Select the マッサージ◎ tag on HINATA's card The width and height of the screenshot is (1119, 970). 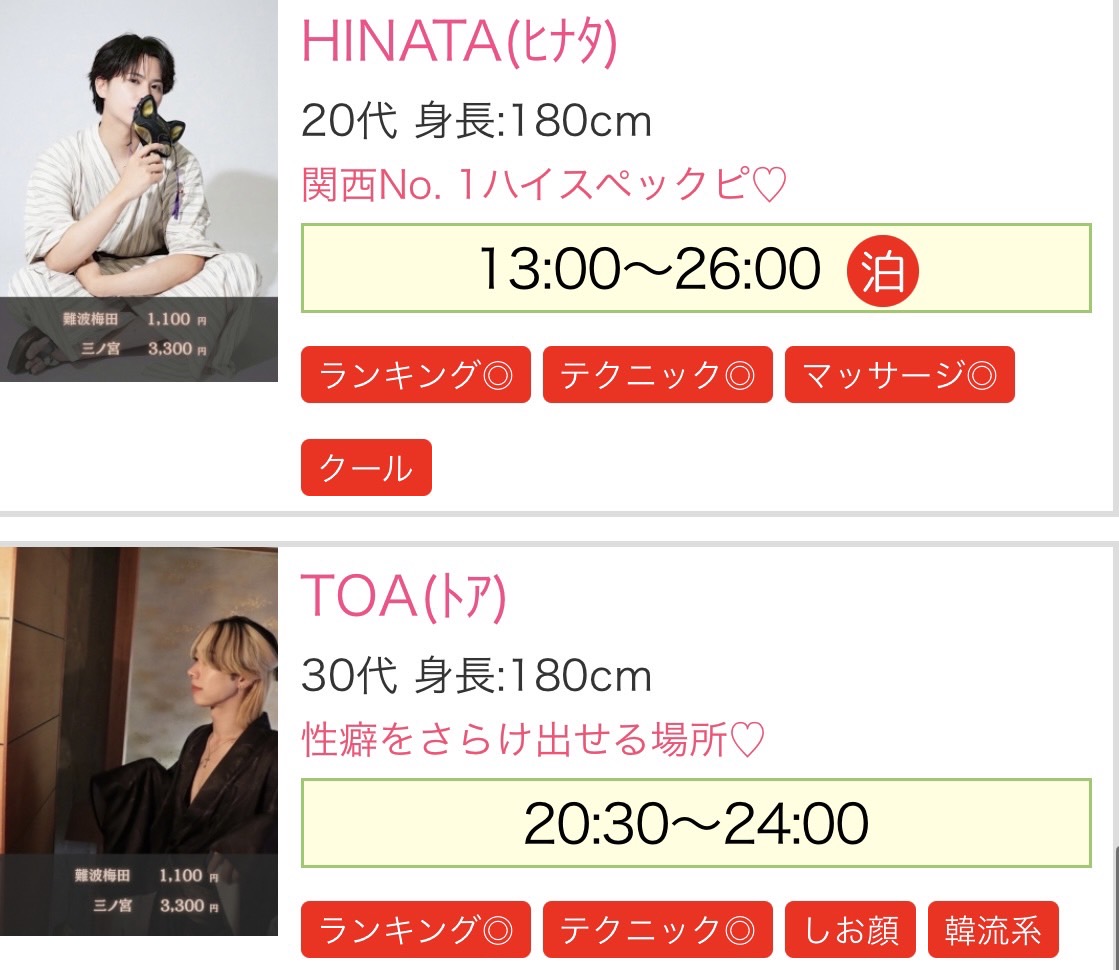899,375
